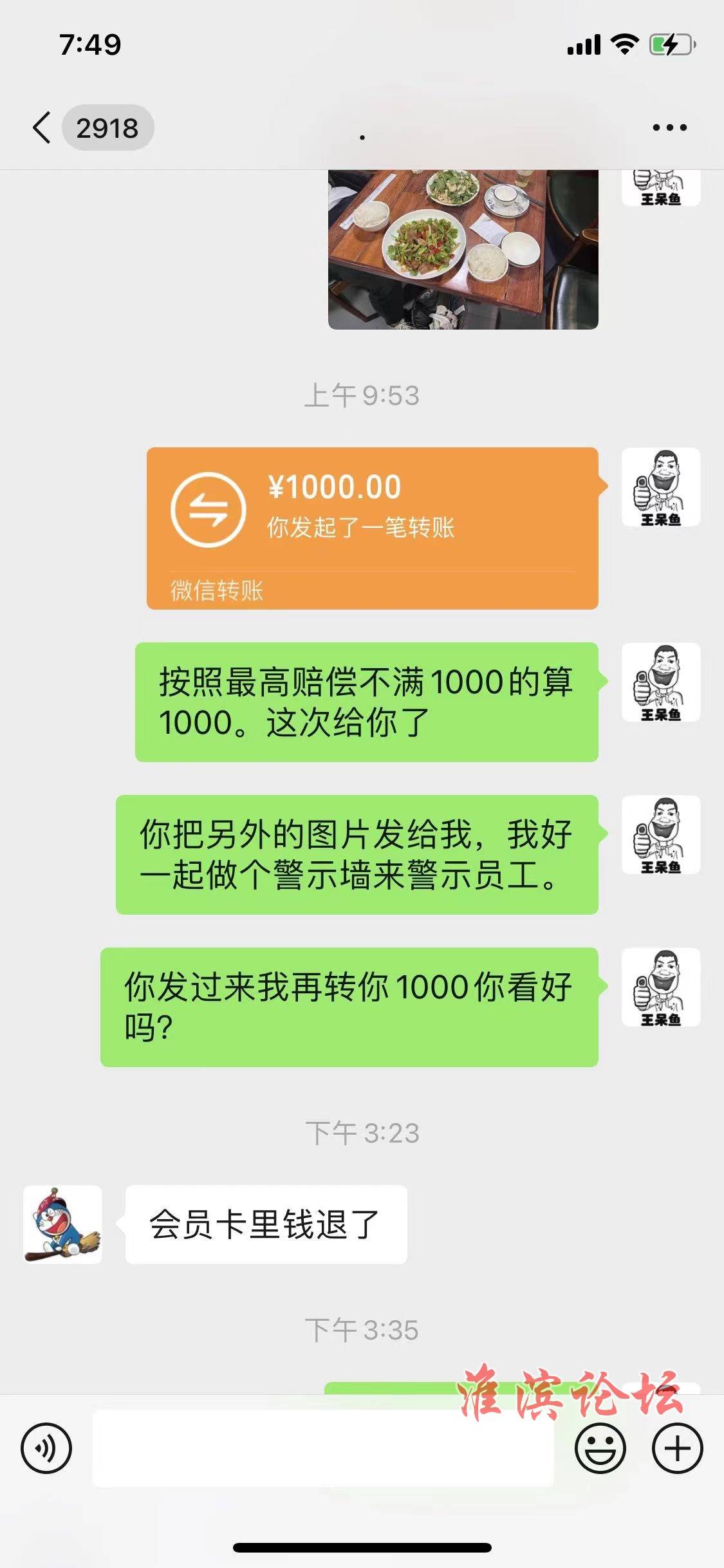Open the ¥1000.00 WeChat transfer details
This screenshot has width=724, height=1568.
pos(372,528)
